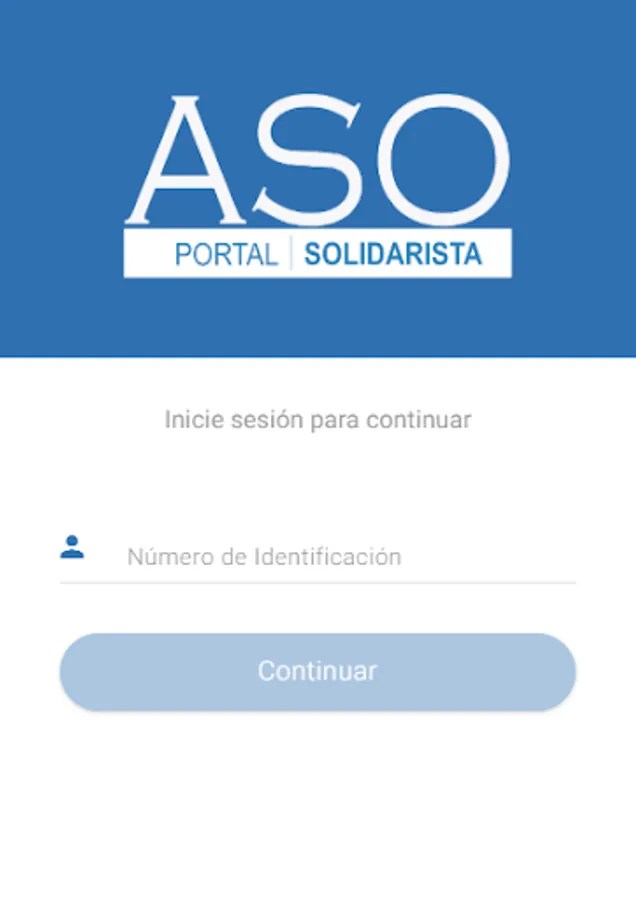
Task: Tap the Continuar button
Action: click(x=317, y=671)
